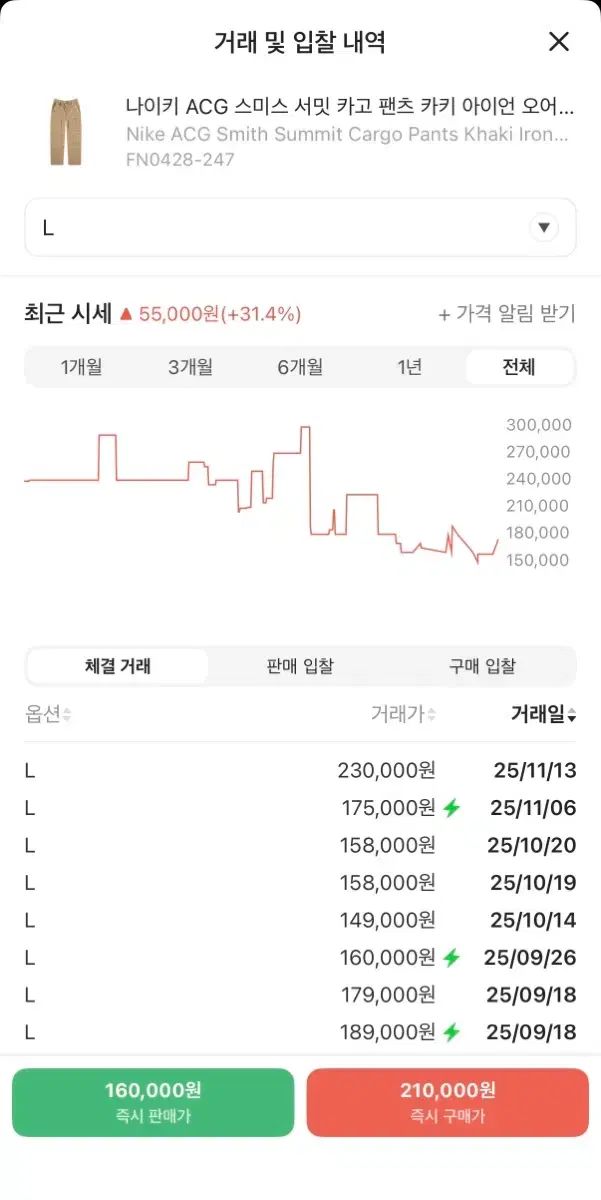Switch to the 구매 입찰 tab
Screen dimensions: 601x1200
pos(482,666)
